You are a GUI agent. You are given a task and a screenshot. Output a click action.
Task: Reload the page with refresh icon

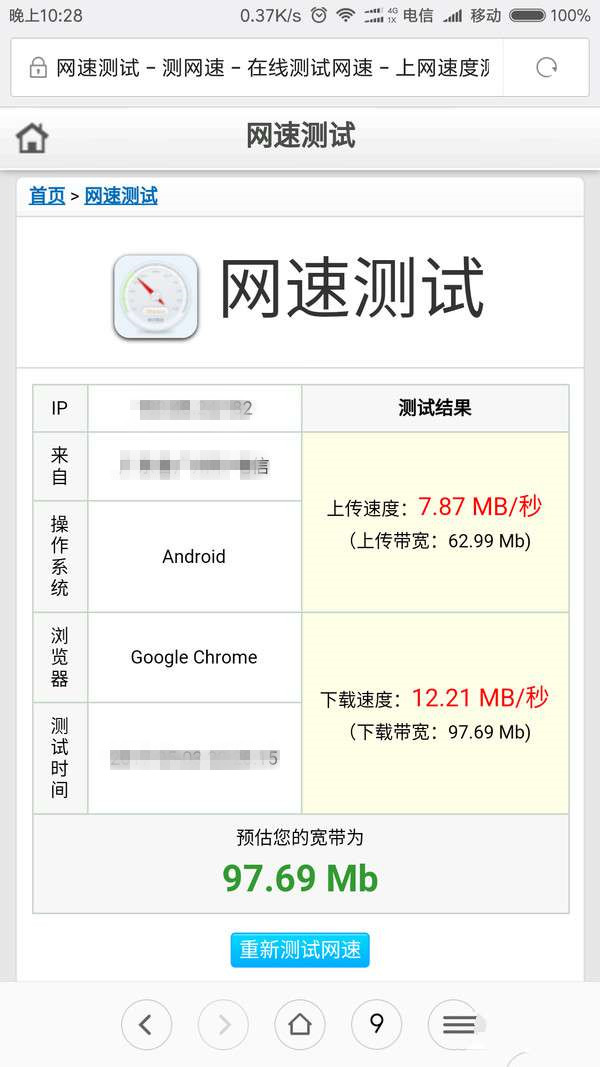click(546, 68)
